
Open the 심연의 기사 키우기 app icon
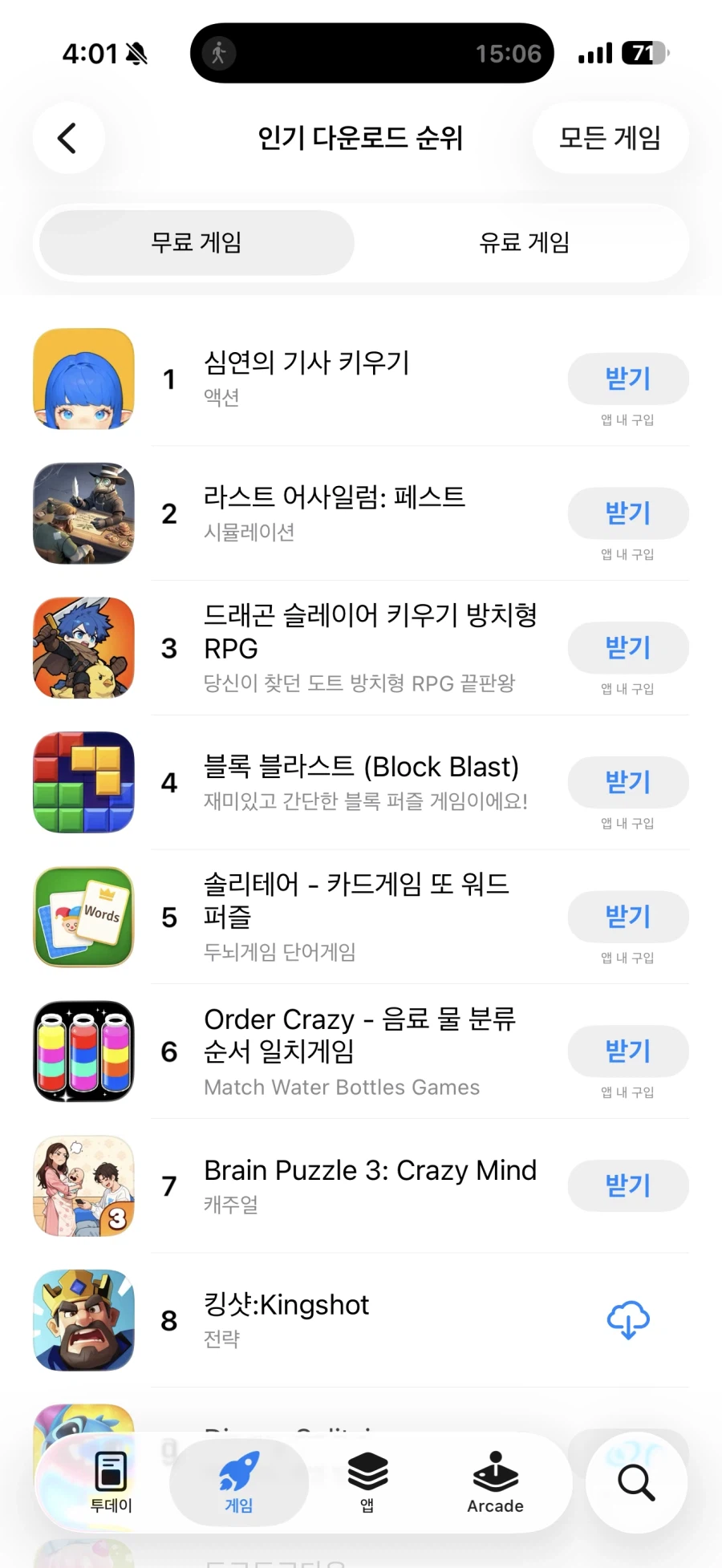(83, 379)
